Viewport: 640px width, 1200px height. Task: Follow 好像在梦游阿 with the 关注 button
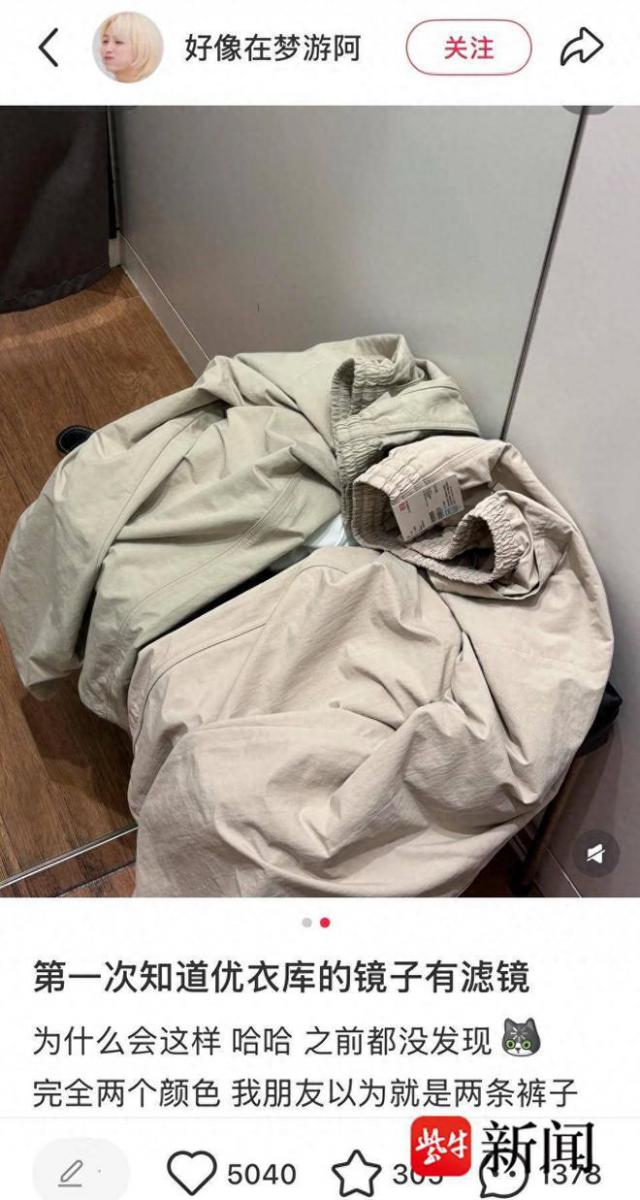click(x=468, y=47)
